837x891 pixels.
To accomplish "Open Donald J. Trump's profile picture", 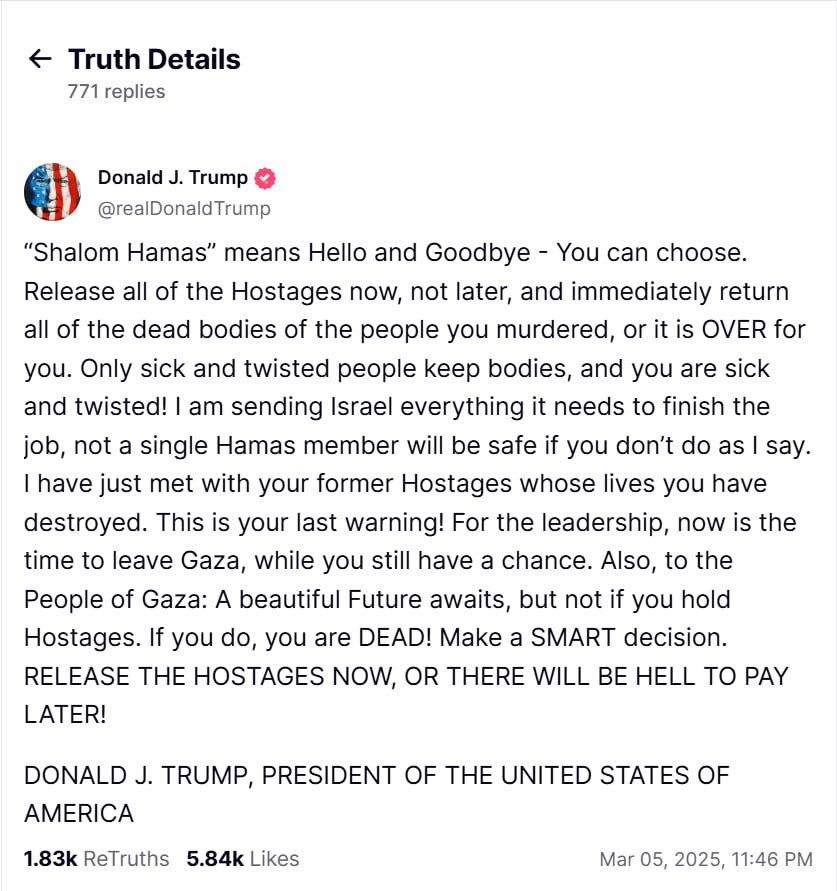I will click(53, 192).
